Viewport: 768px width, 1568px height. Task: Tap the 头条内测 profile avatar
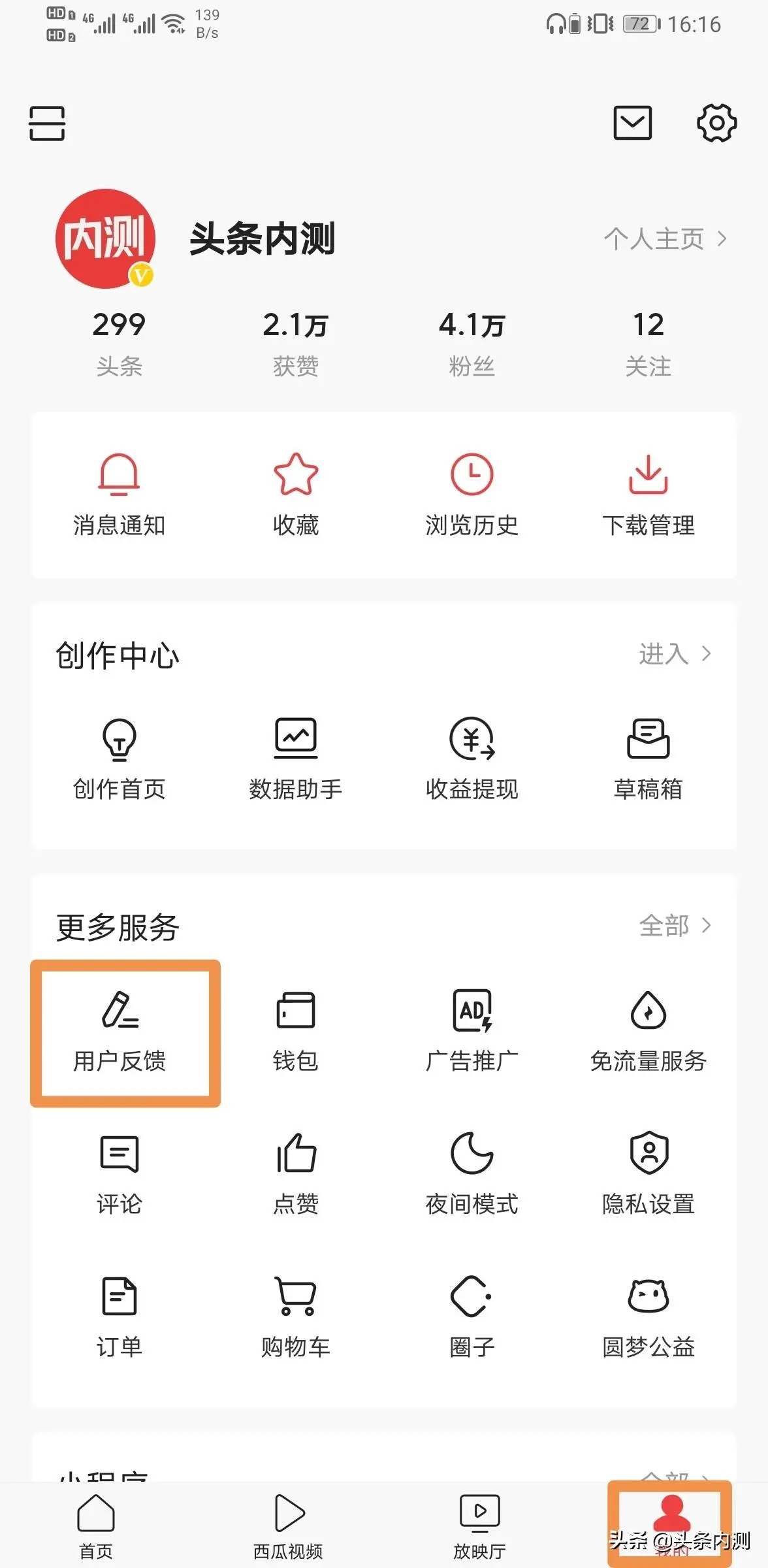click(104, 238)
